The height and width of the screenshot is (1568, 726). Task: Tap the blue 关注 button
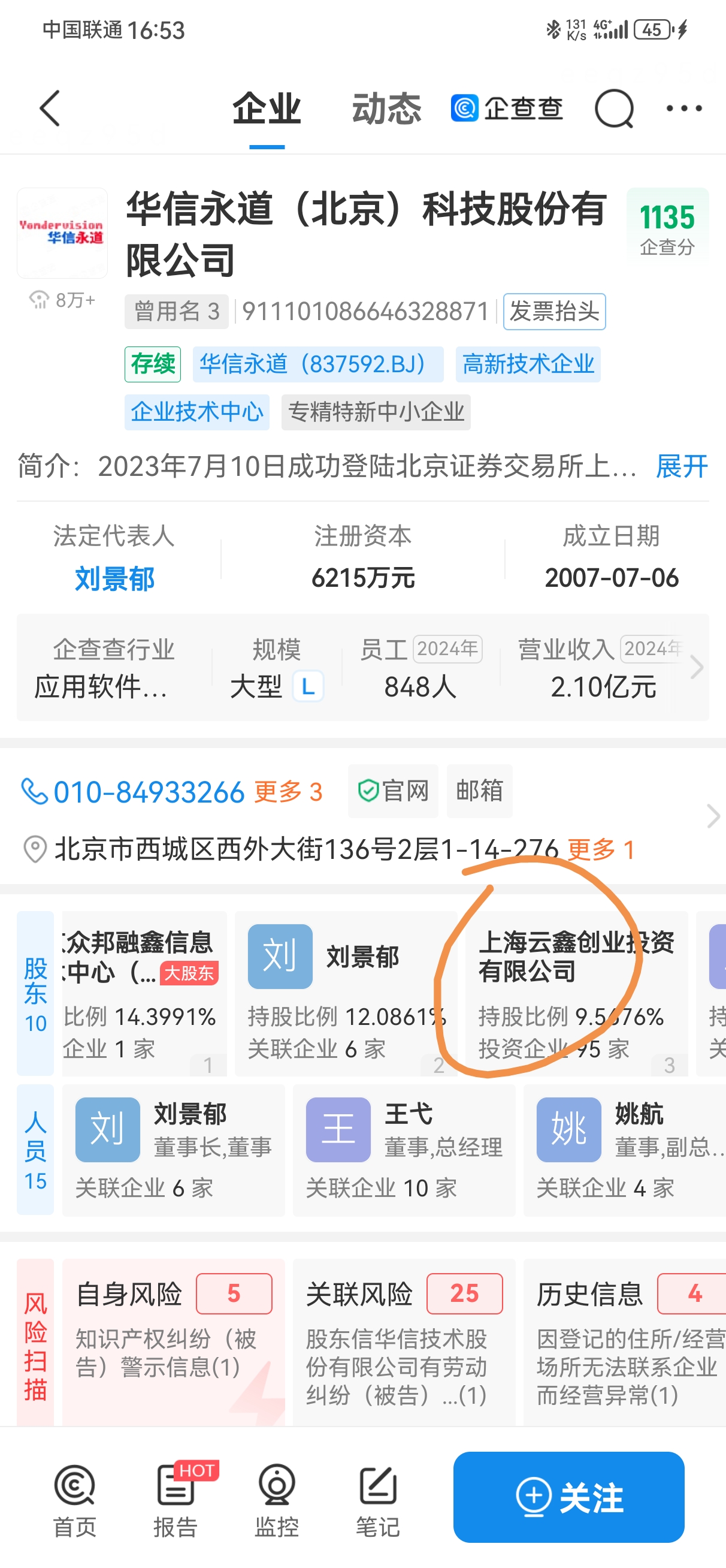(x=569, y=1497)
